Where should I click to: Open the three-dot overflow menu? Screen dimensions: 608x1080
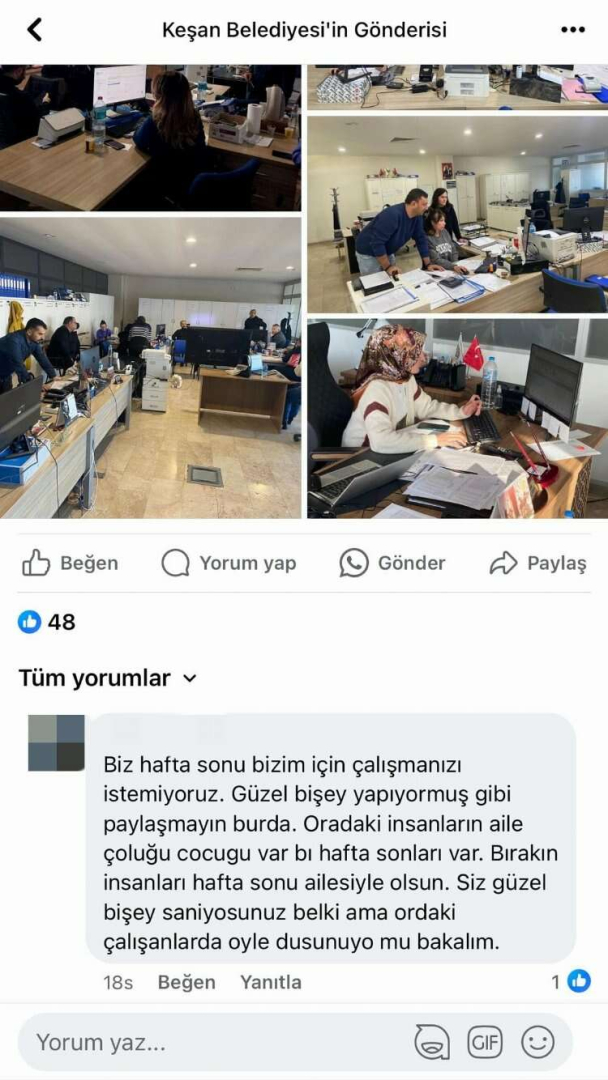tap(572, 30)
